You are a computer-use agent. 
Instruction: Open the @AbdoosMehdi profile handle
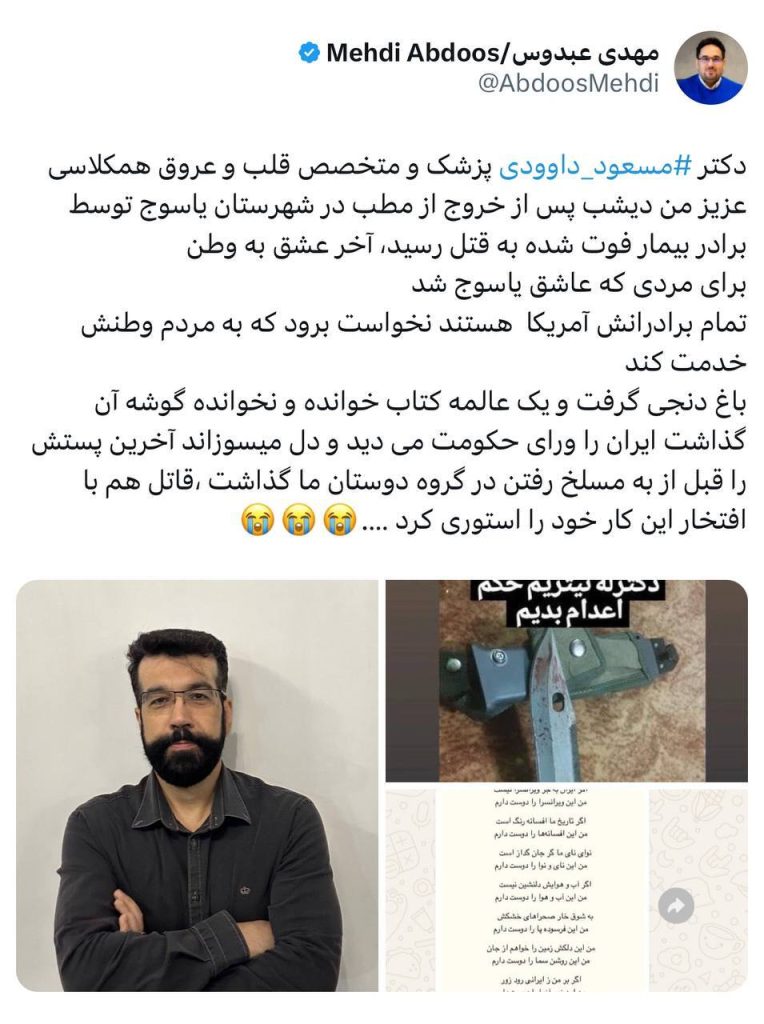pos(568,84)
